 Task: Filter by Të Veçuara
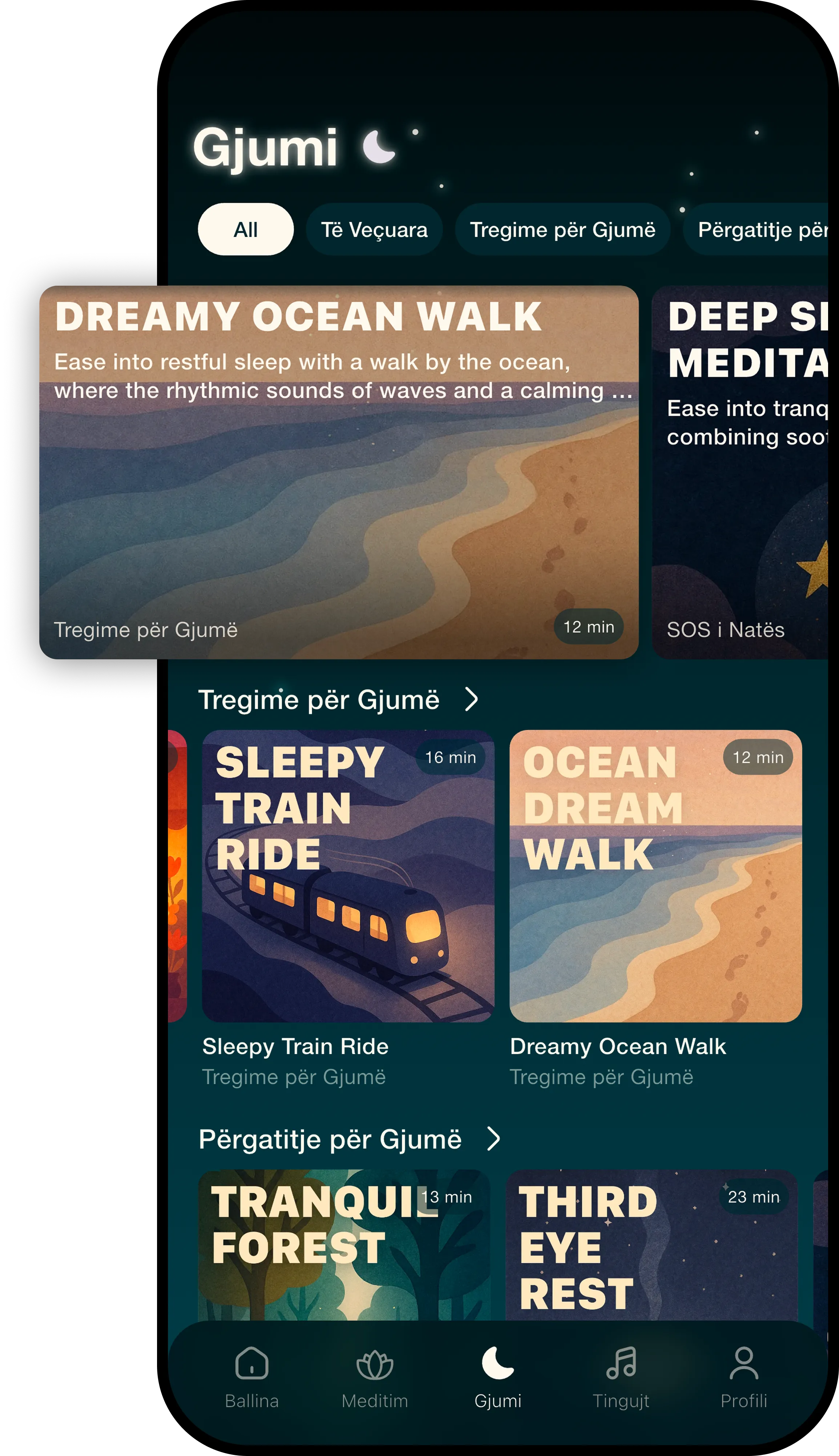374,229
